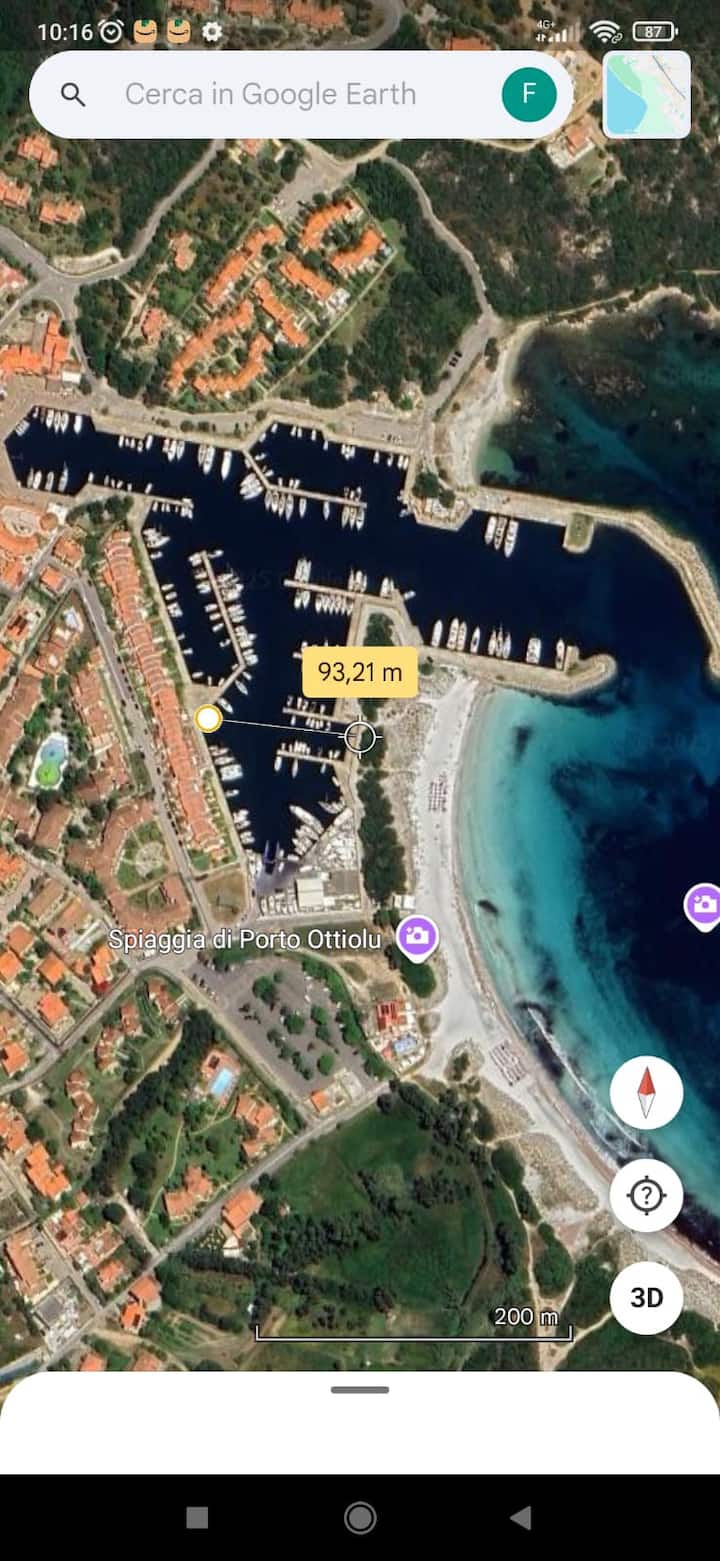Switch to 3D view

point(646,1297)
